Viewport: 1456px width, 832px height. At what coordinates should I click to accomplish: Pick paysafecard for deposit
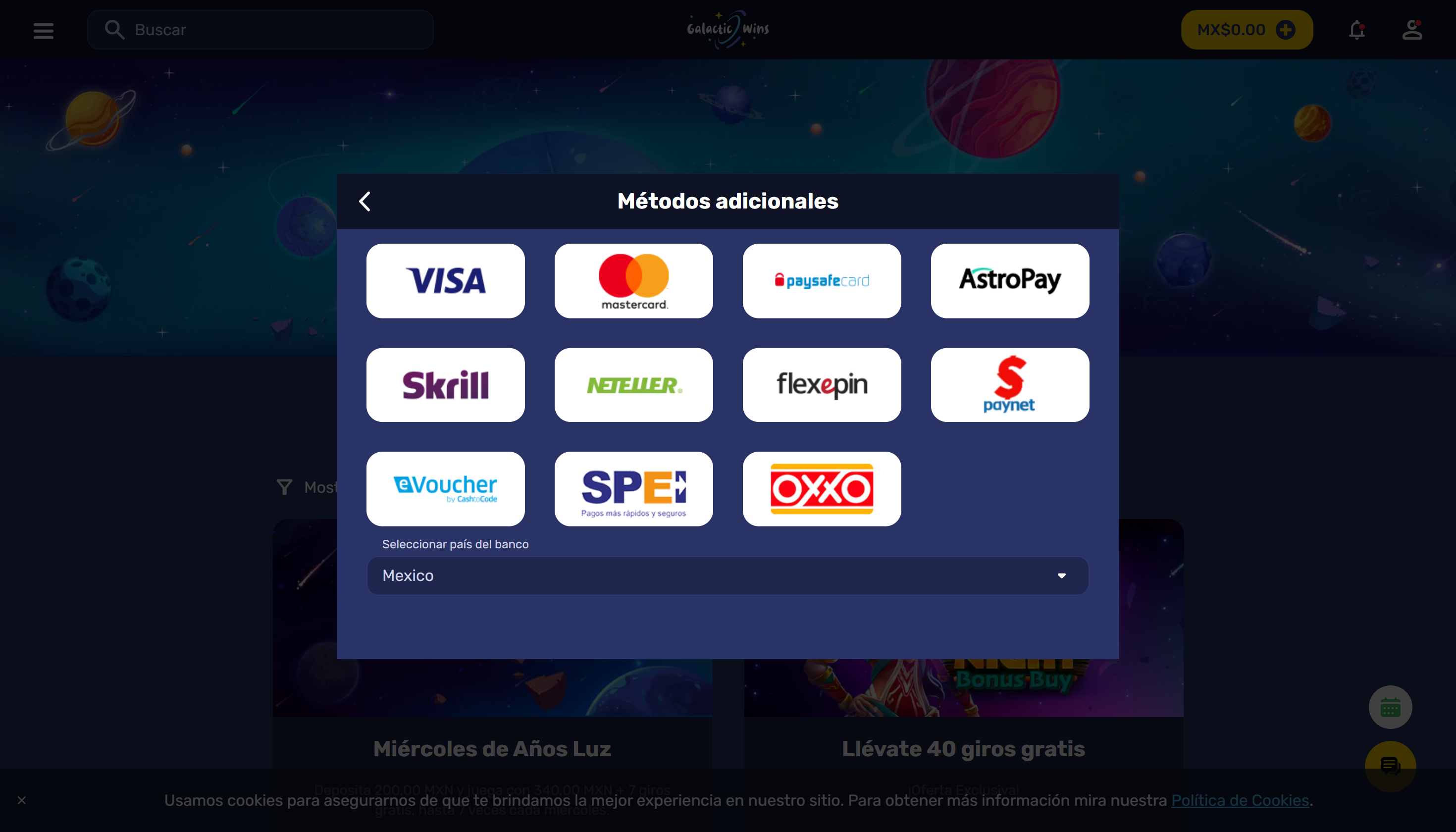click(821, 281)
